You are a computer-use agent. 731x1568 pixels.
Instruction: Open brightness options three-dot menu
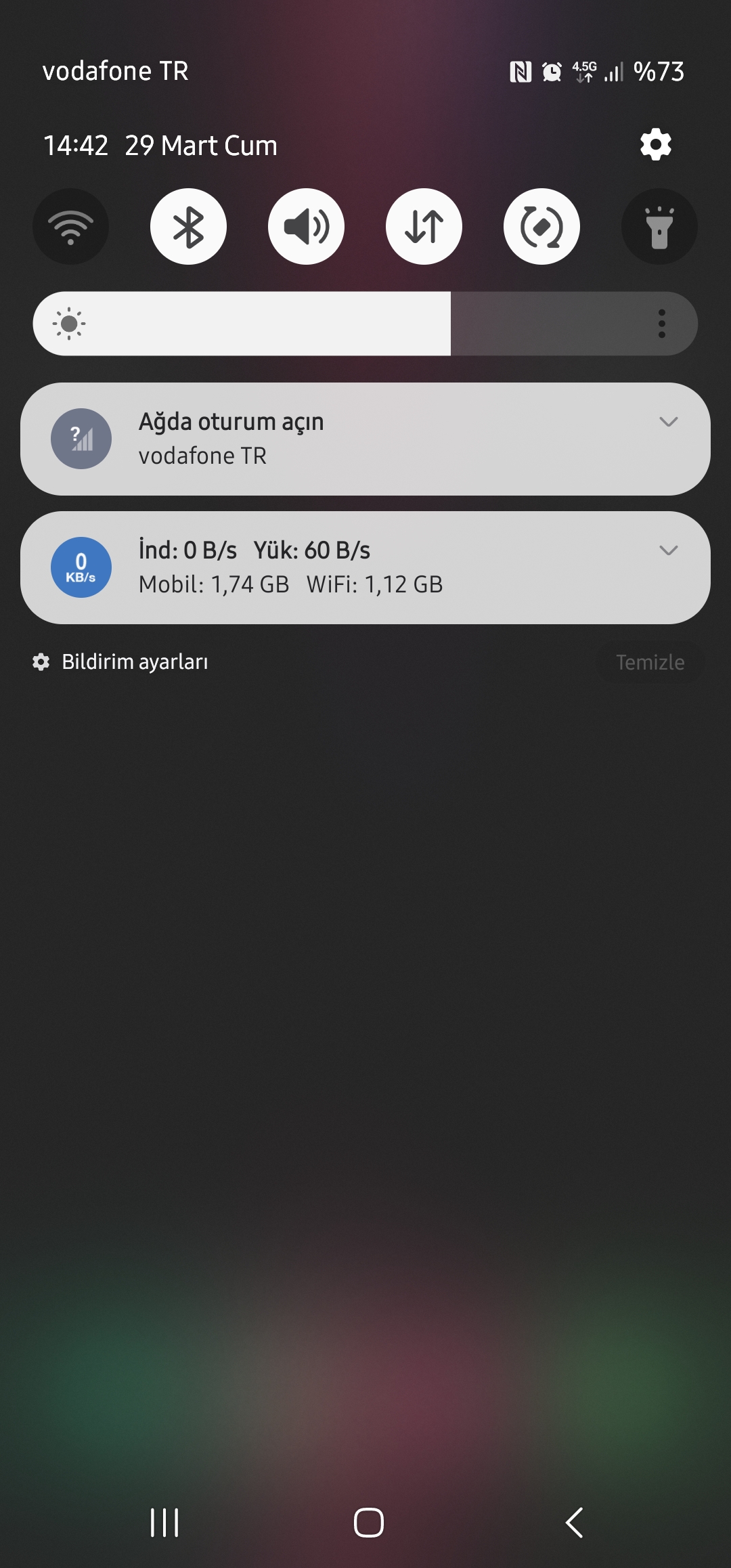pos(662,324)
